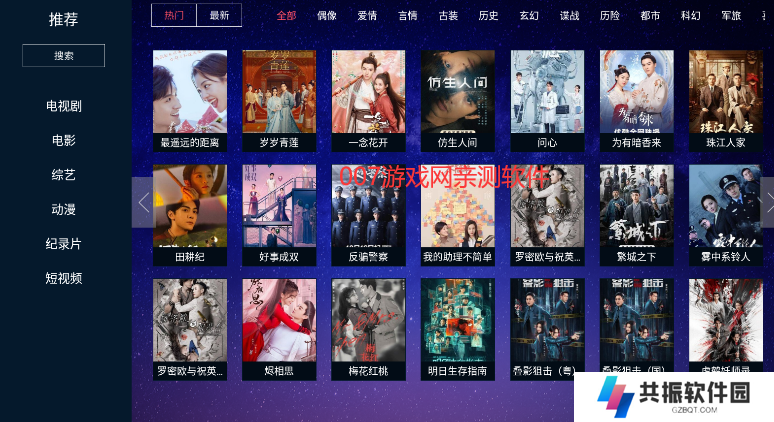Open the drama 田耕纪

pos(189,215)
